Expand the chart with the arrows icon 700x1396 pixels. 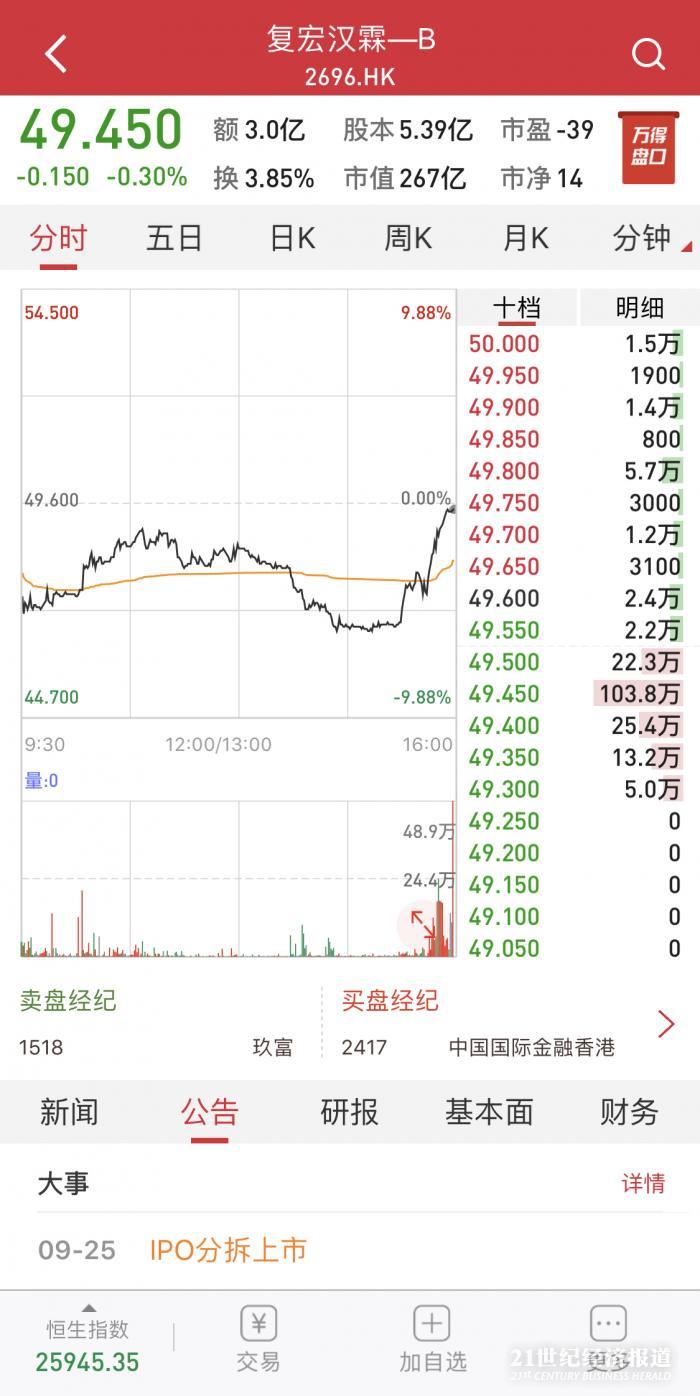point(421,926)
